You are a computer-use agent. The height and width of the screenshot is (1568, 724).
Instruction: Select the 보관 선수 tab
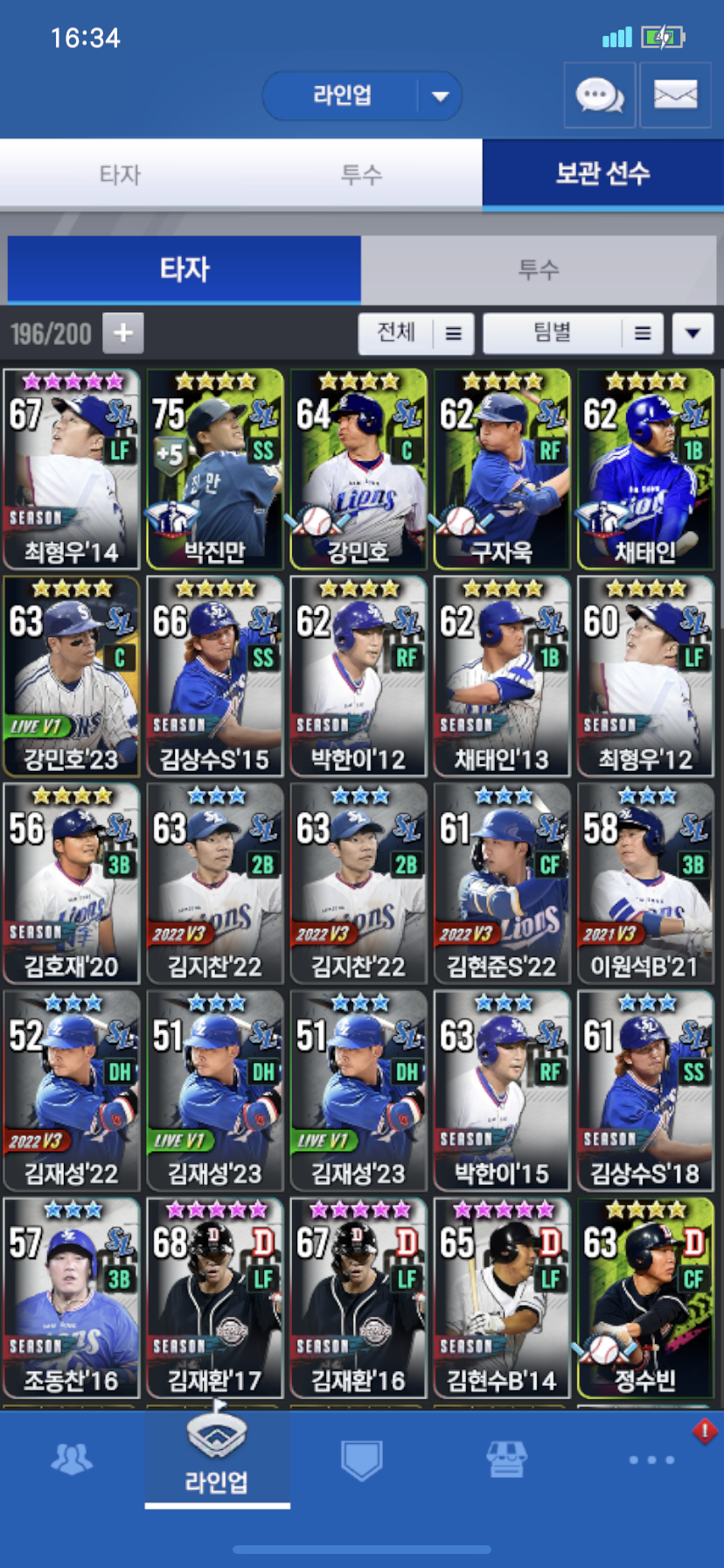click(602, 173)
